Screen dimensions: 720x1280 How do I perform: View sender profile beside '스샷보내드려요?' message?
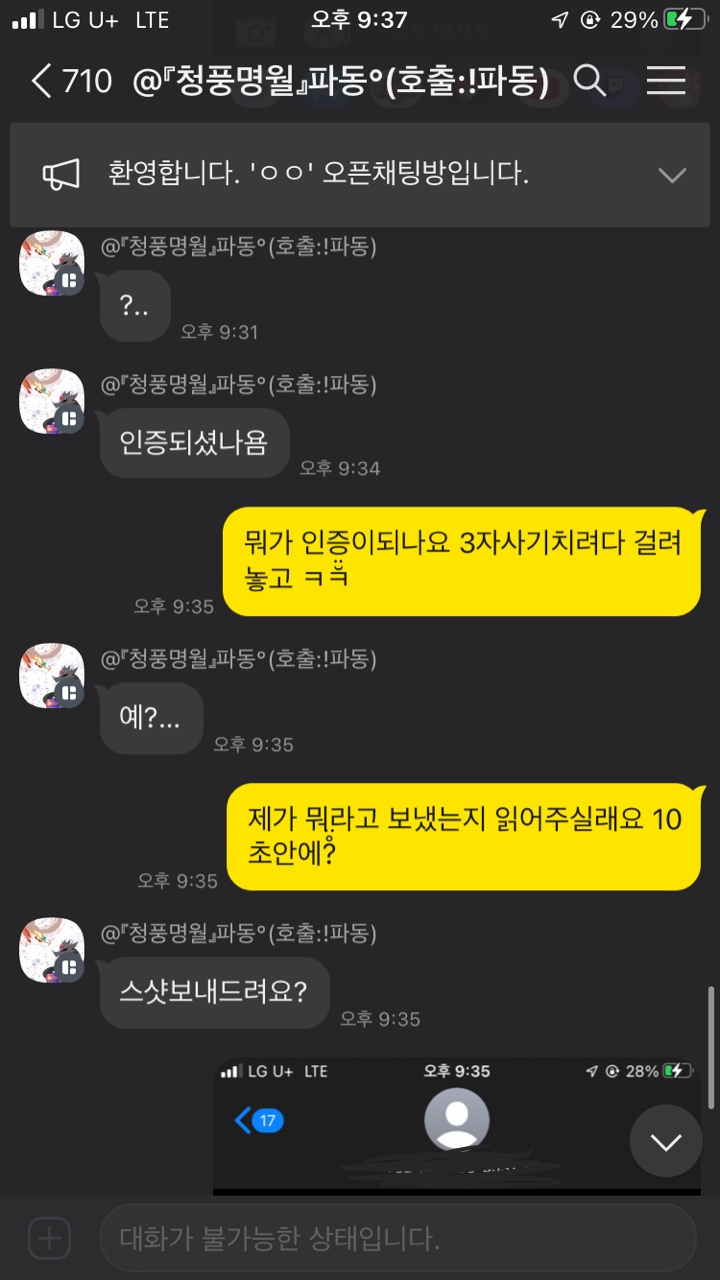(52, 950)
